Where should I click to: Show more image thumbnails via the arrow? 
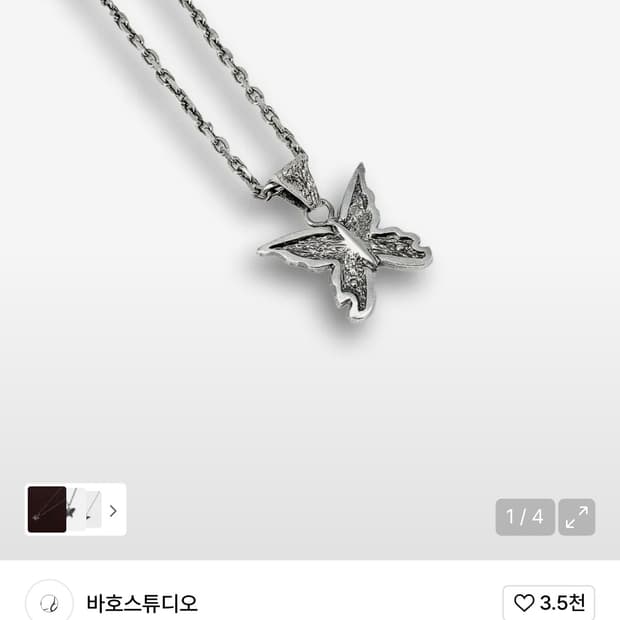(113, 511)
